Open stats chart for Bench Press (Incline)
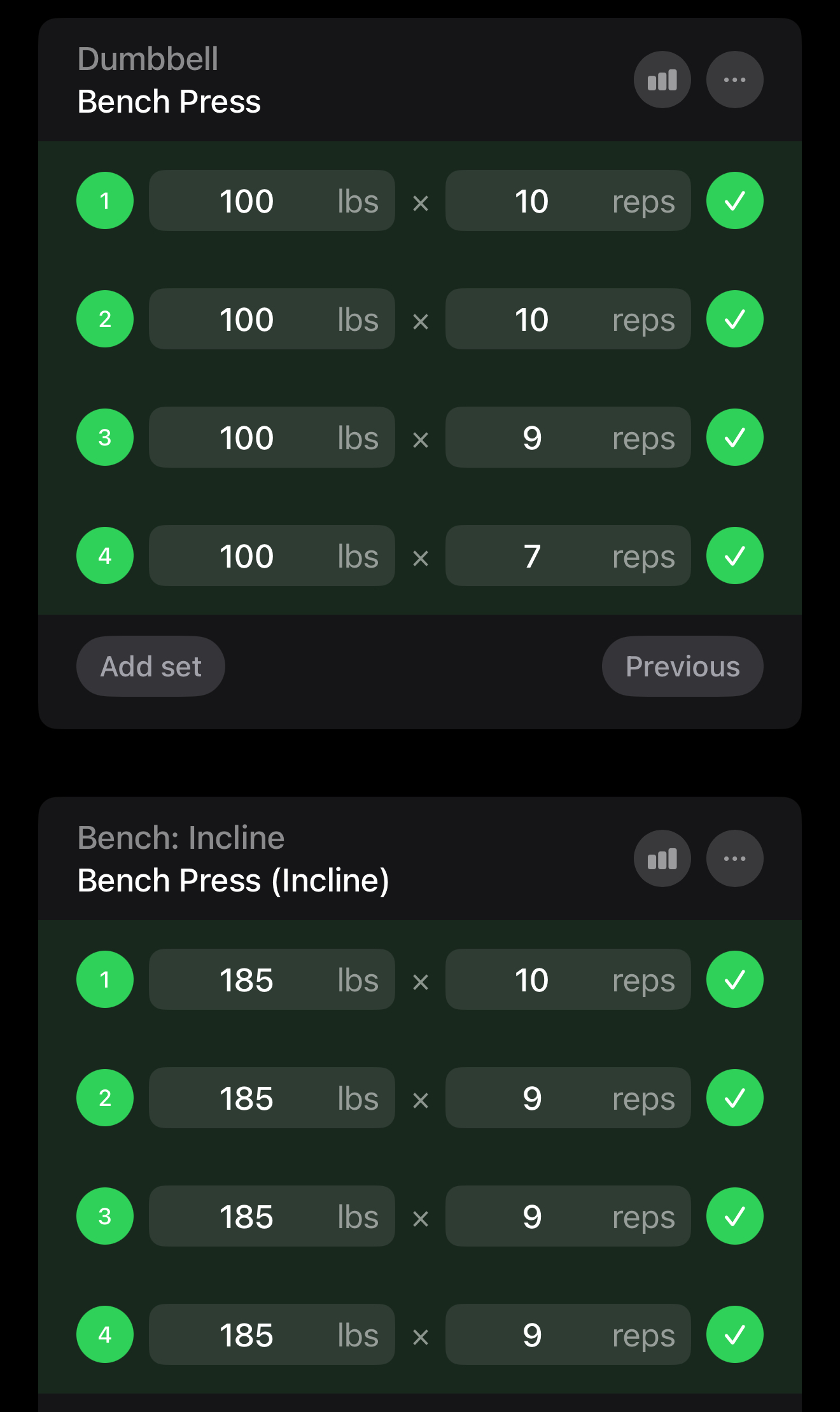 pyautogui.click(x=662, y=858)
